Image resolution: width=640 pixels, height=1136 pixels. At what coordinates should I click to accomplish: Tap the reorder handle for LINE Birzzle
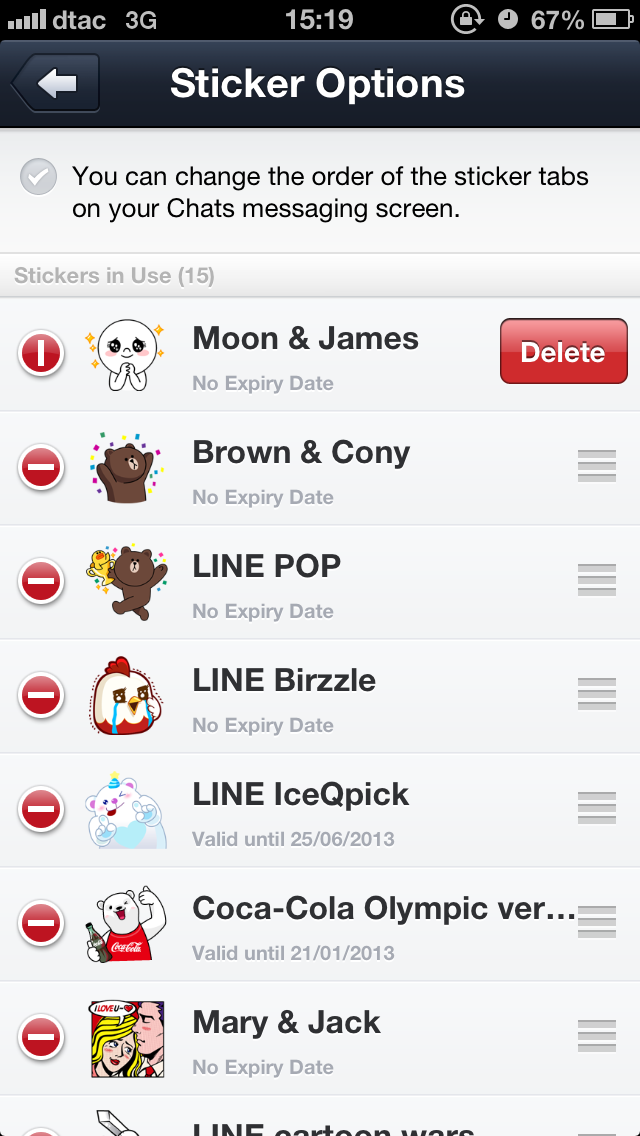[x=597, y=694]
